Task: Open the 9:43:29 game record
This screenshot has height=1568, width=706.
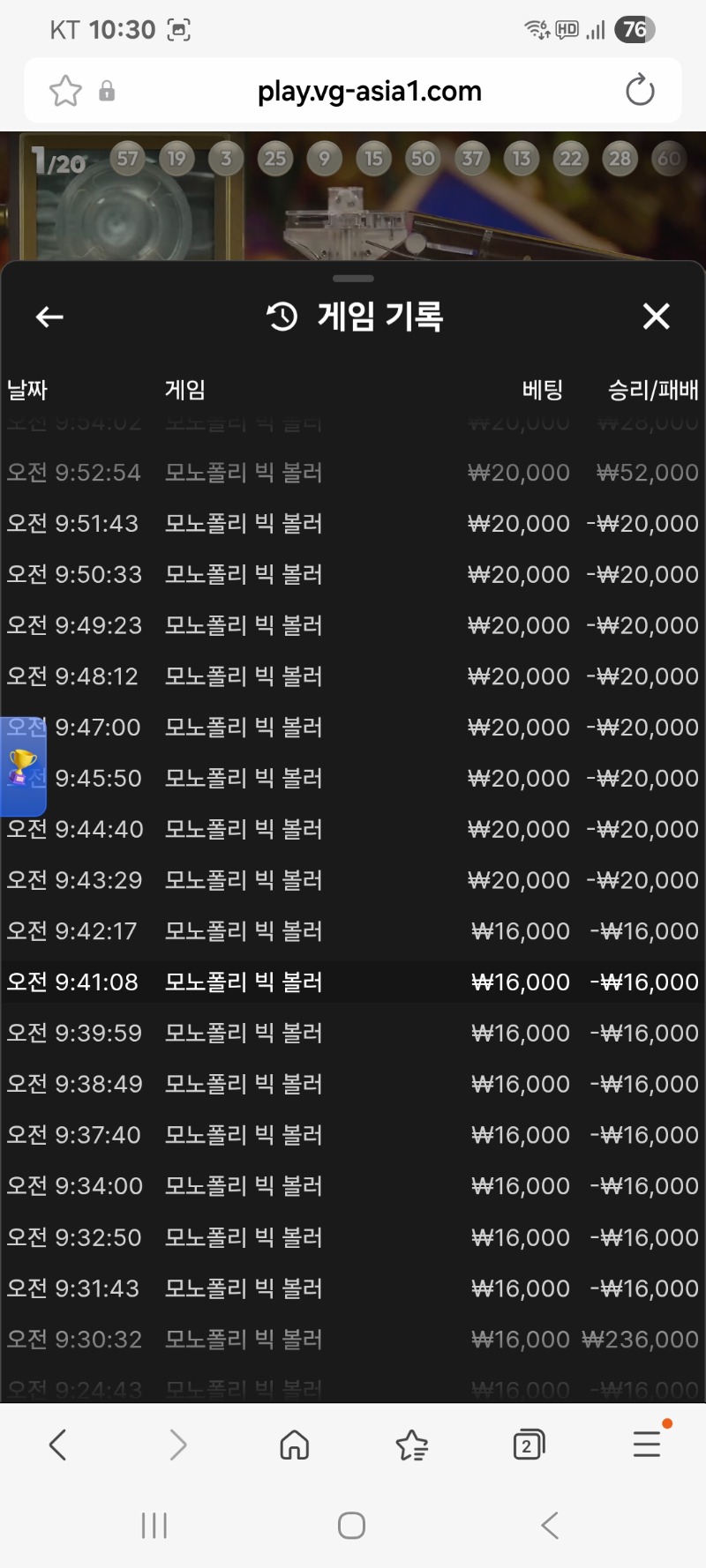Action: coord(353,880)
